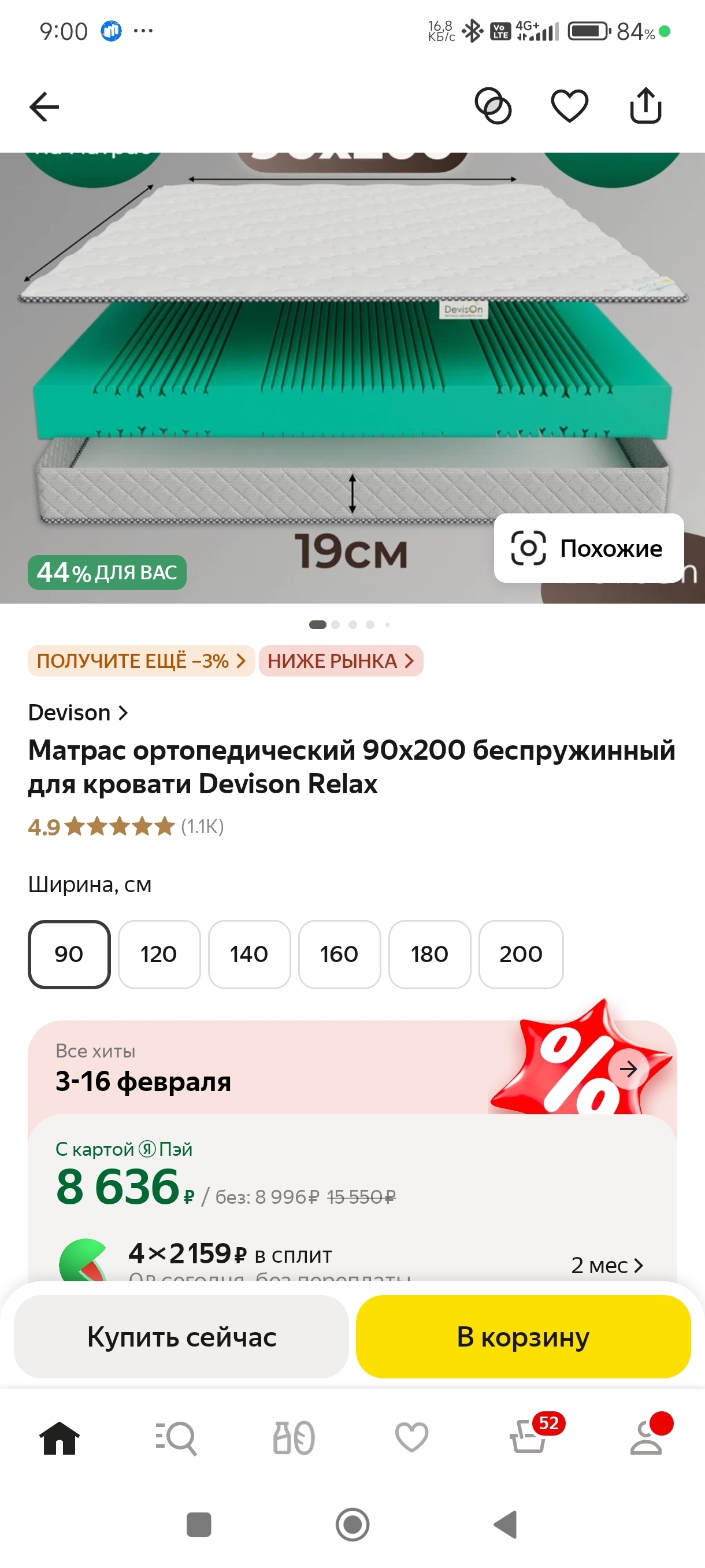Image resolution: width=705 pixels, height=1568 pixels.
Task: Go back using the top arrow
Action: tap(44, 107)
